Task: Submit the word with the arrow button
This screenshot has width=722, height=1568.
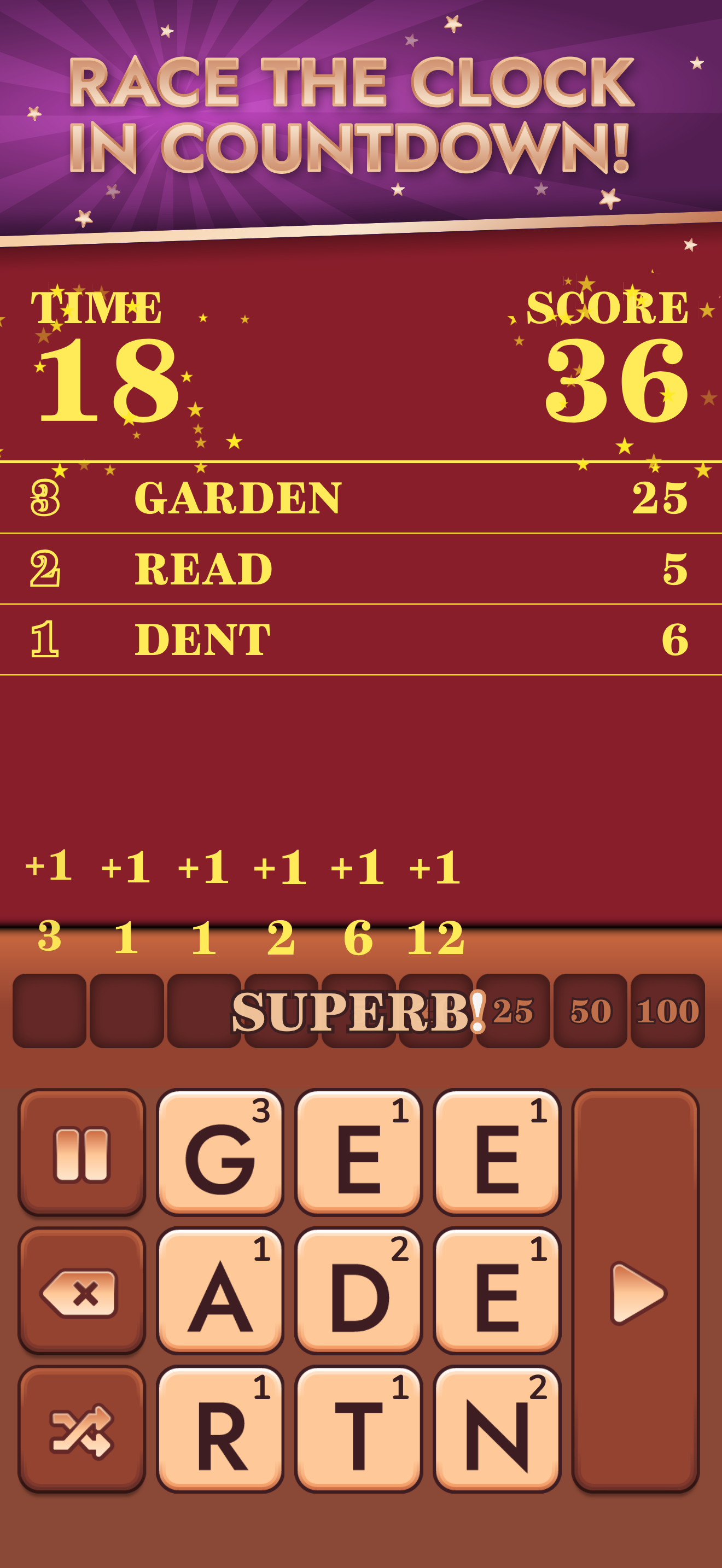Action: click(636, 1292)
